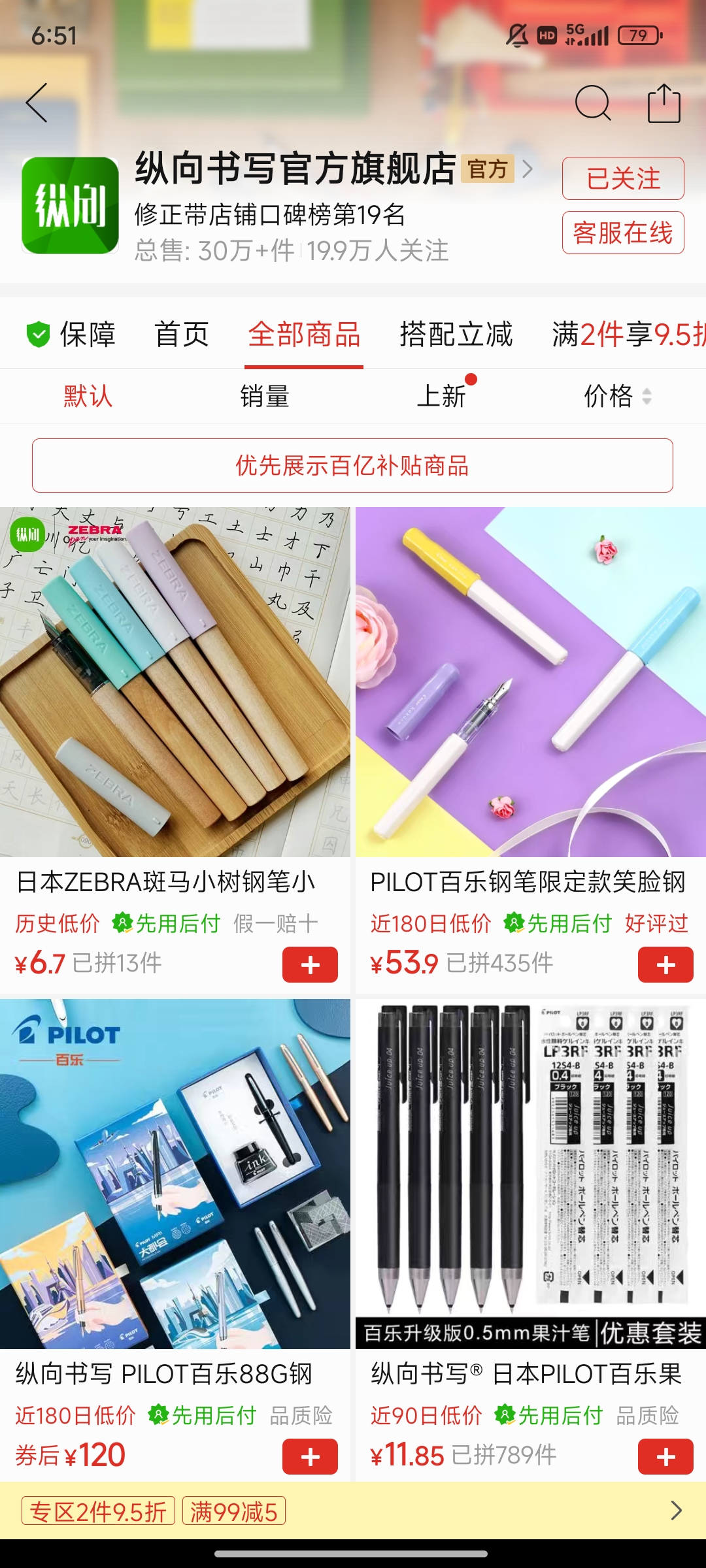The height and width of the screenshot is (1568, 706).
Task: Tap 优先展示百亿补贴商品 button
Action: 352,466
